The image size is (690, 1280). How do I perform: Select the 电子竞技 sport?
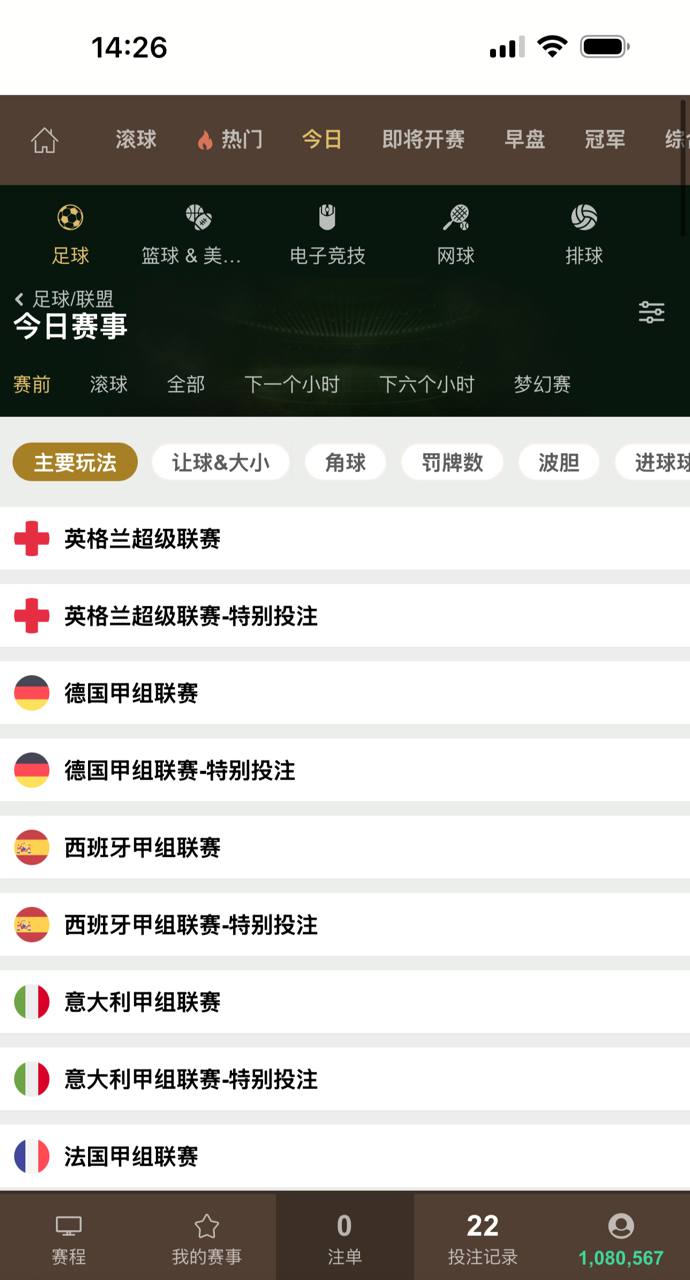tap(327, 234)
